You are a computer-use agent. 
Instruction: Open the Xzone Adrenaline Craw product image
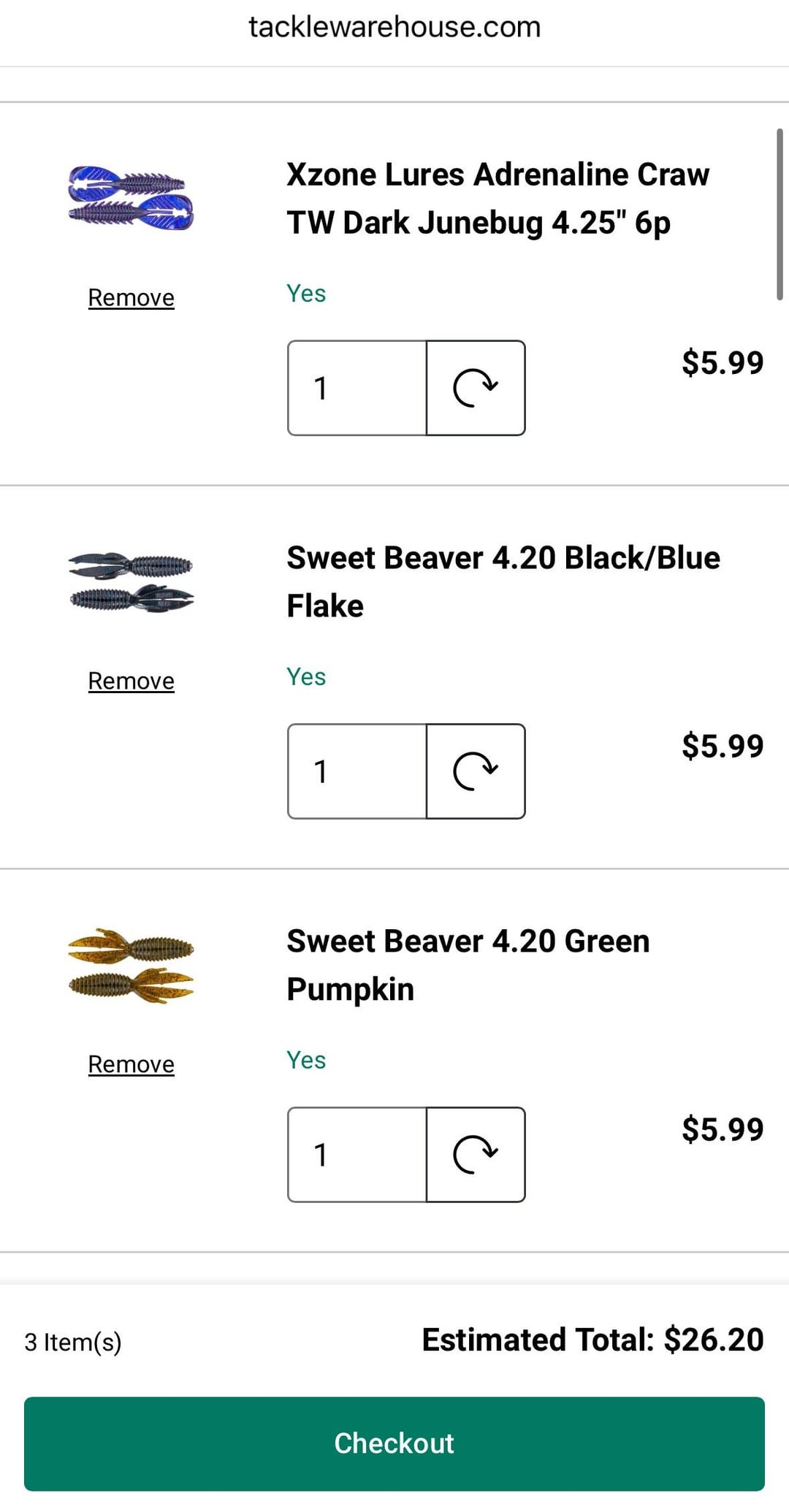pos(131,199)
